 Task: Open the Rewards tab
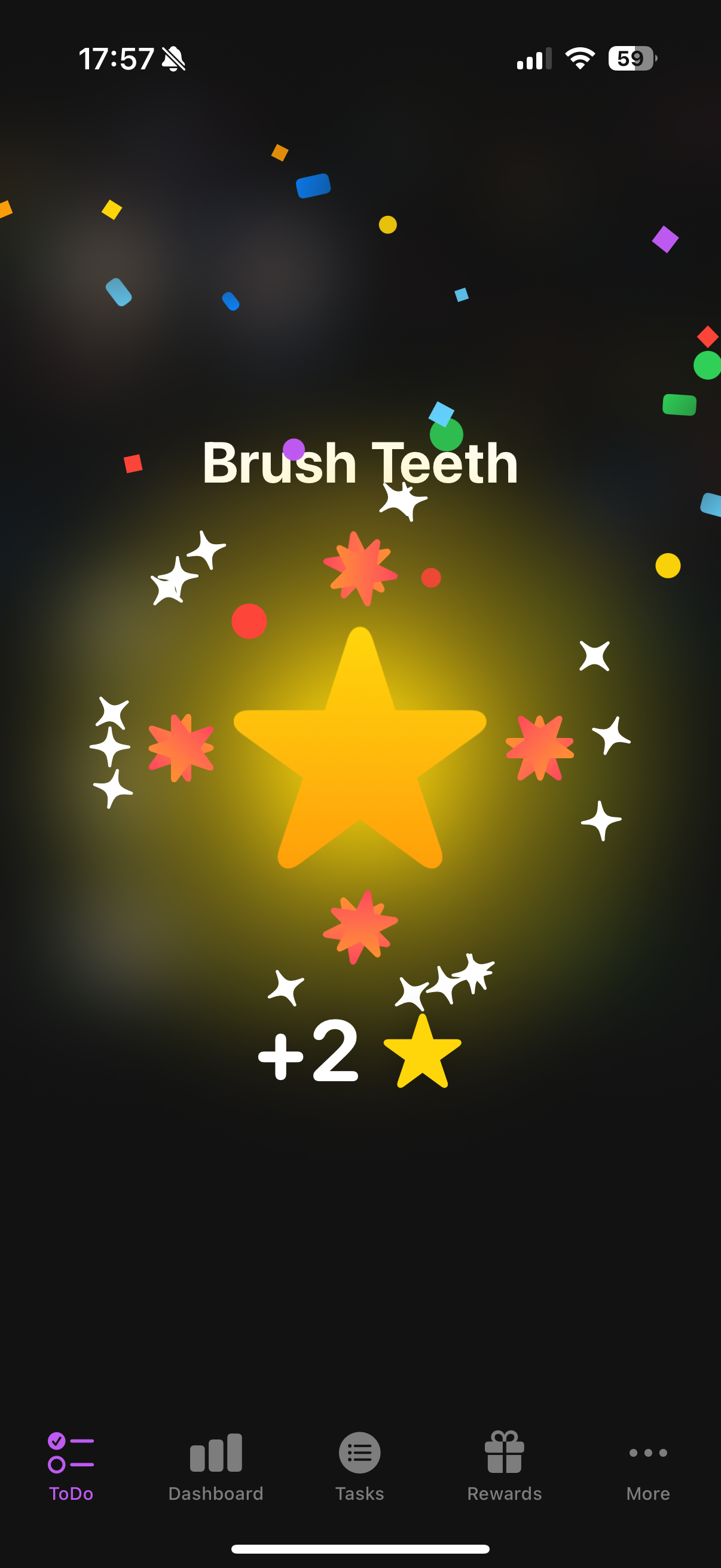[x=504, y=1466]
